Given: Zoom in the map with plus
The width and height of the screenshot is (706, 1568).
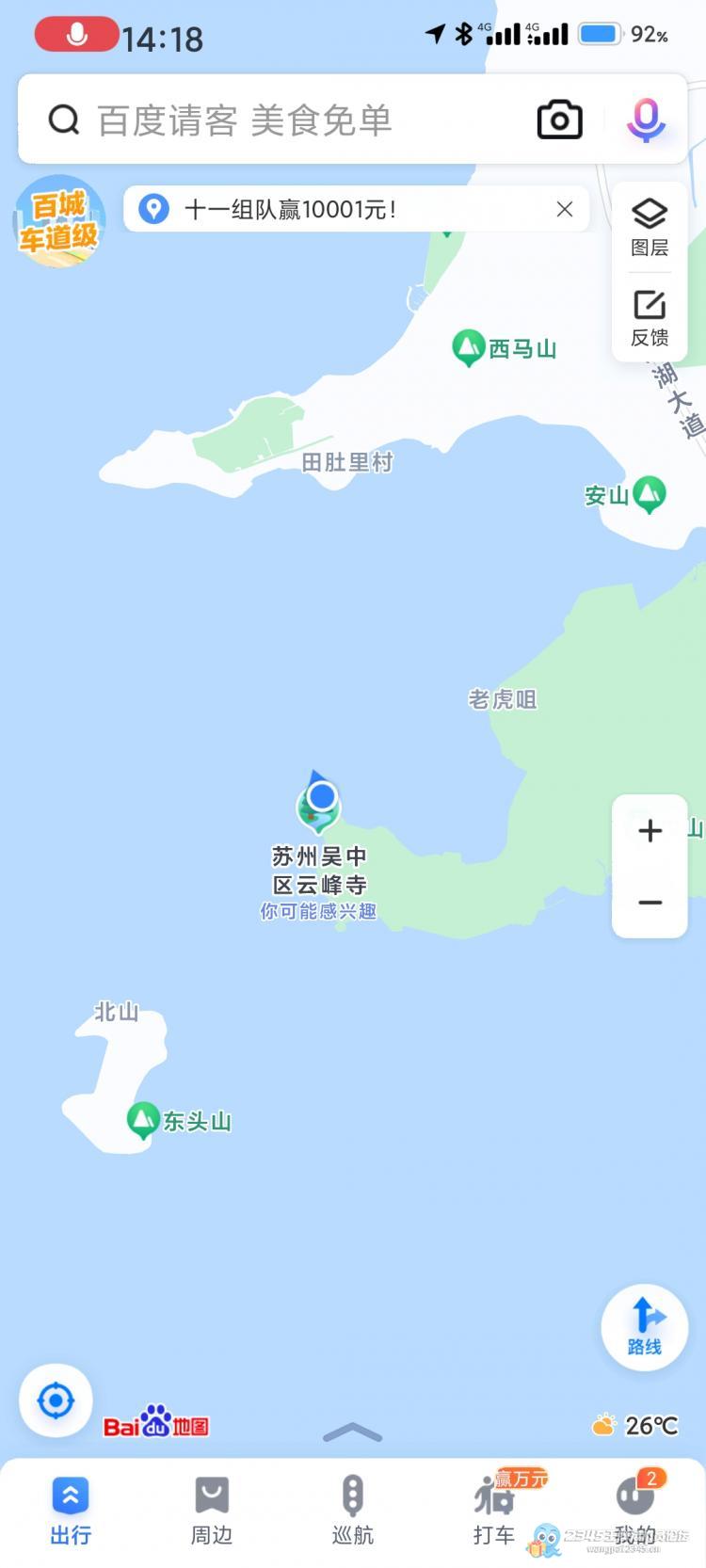Looking at the screenshot, I should (x=650, y=830).
